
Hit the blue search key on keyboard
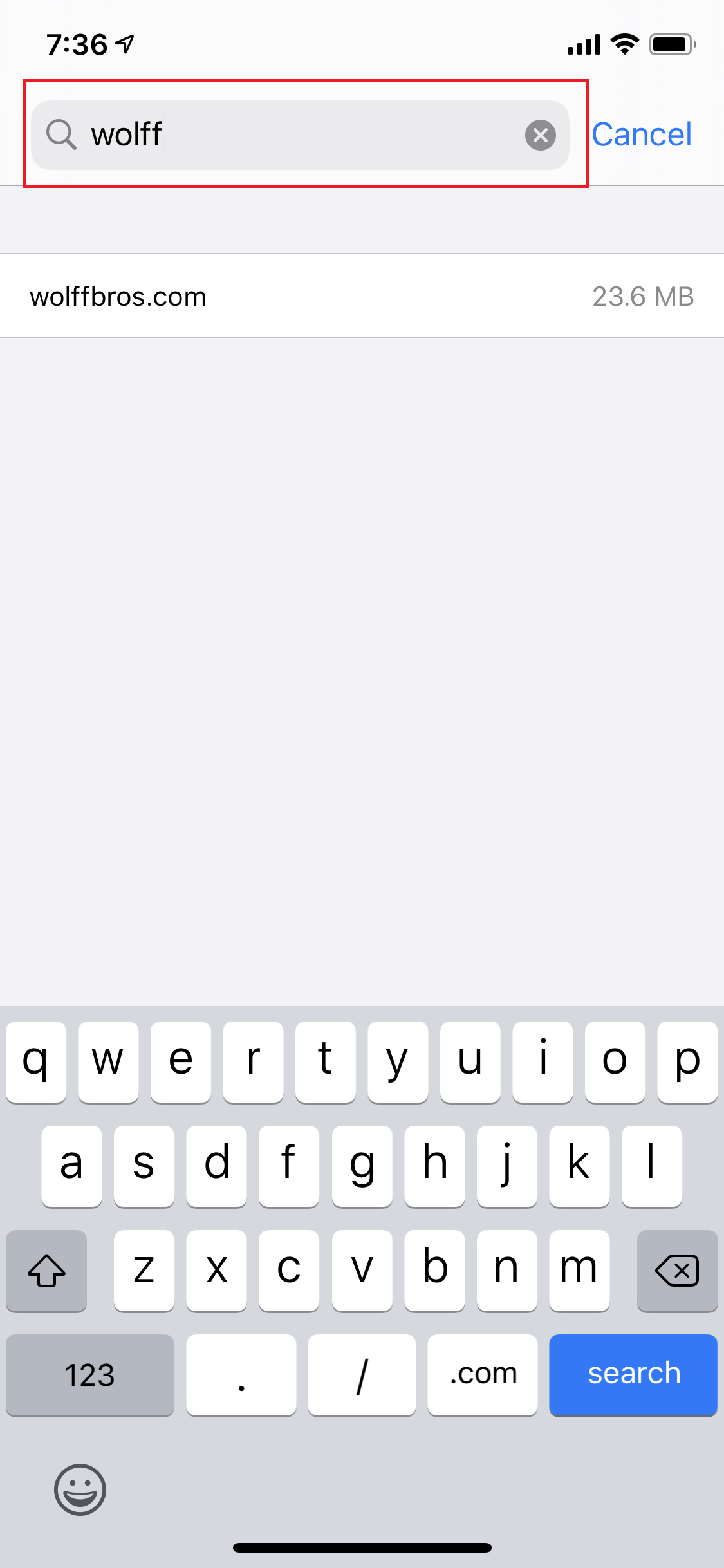pyautogui.click(x=633, y=1374)
